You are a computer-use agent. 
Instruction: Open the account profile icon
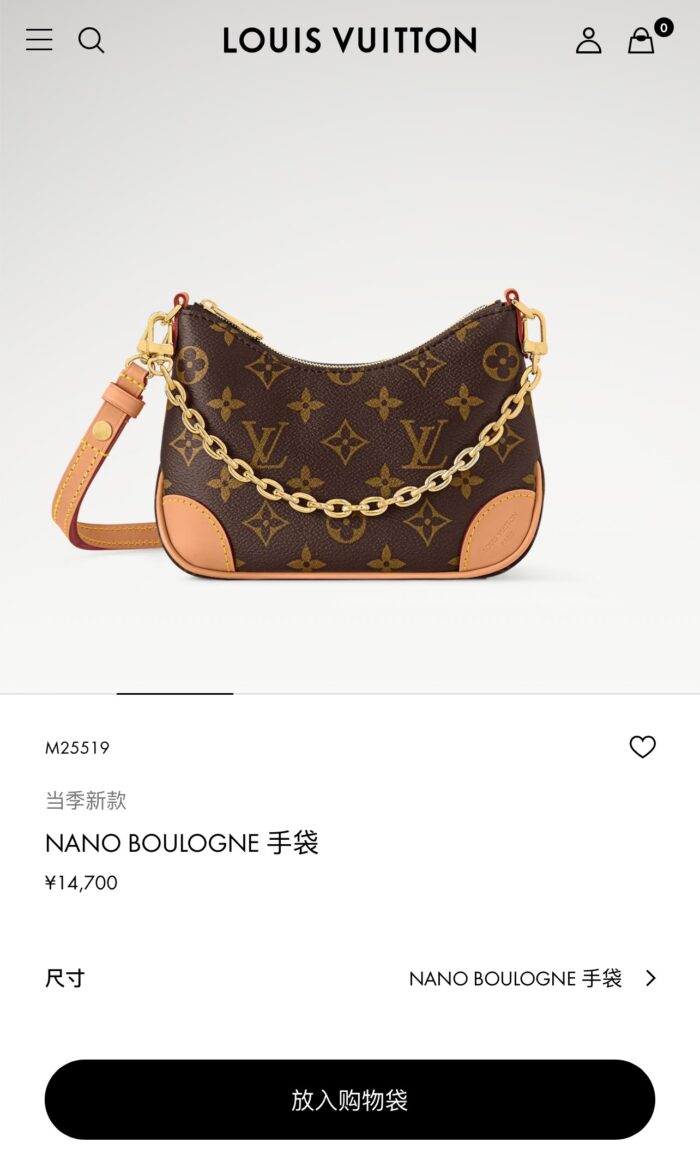[589, 40]
